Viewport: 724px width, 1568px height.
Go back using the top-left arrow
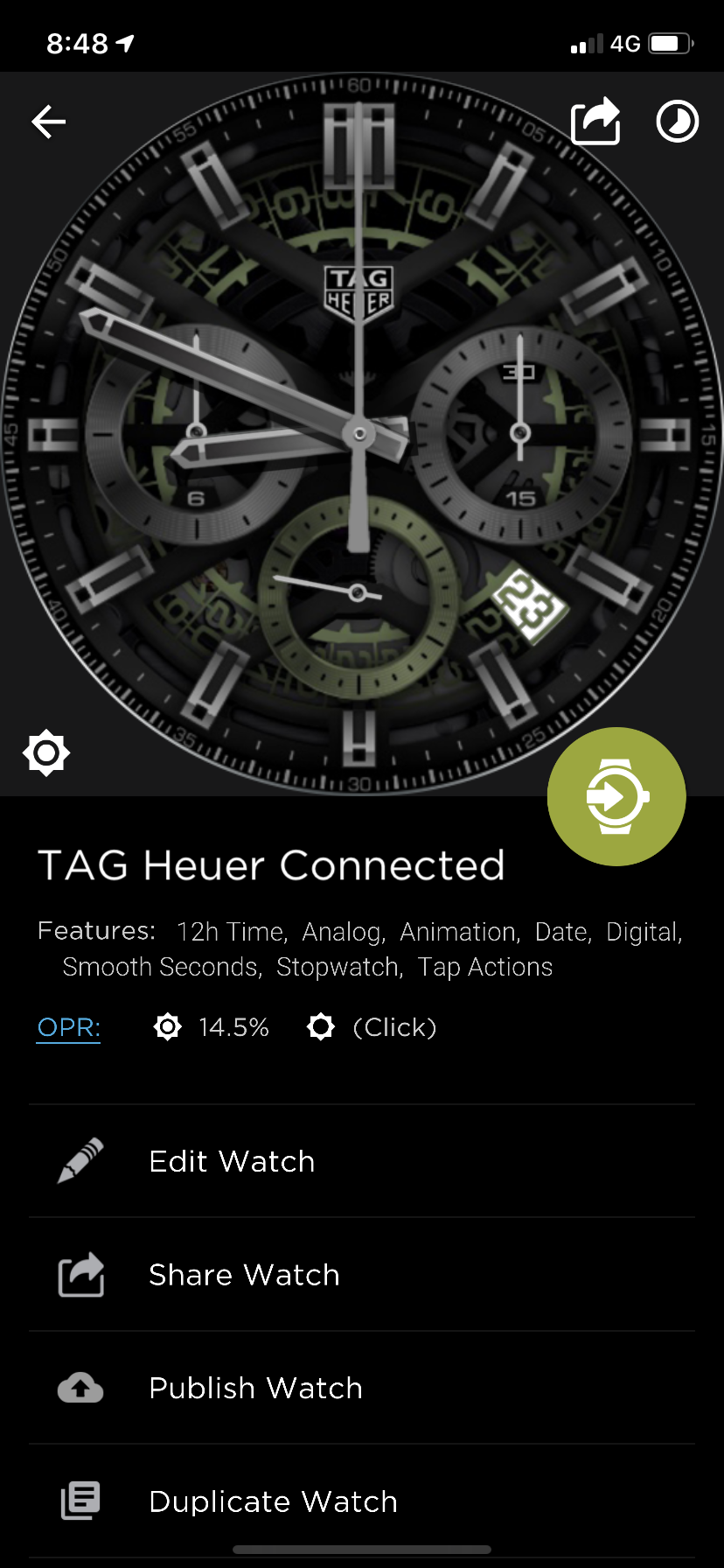(x=49, y=122)
